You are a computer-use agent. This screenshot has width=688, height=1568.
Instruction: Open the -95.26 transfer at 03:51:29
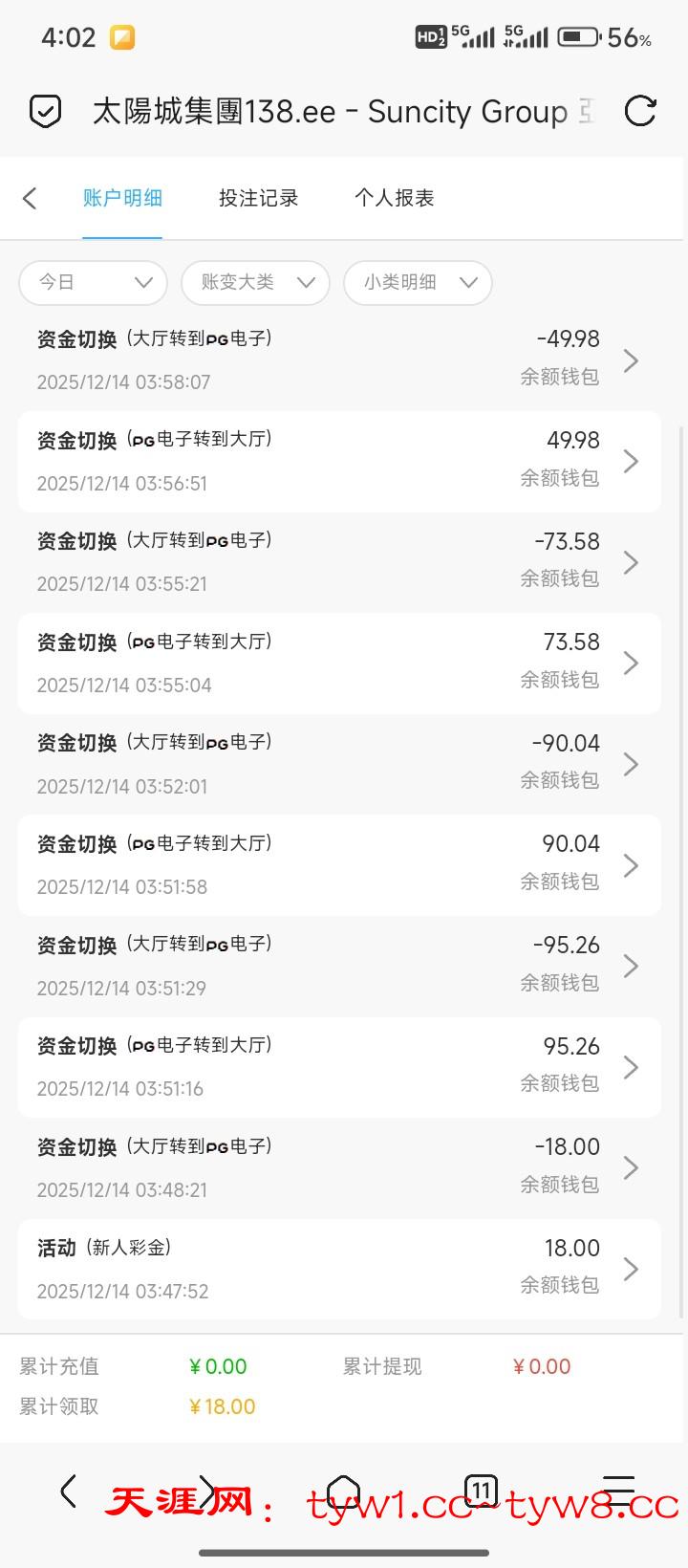point(339,966)
